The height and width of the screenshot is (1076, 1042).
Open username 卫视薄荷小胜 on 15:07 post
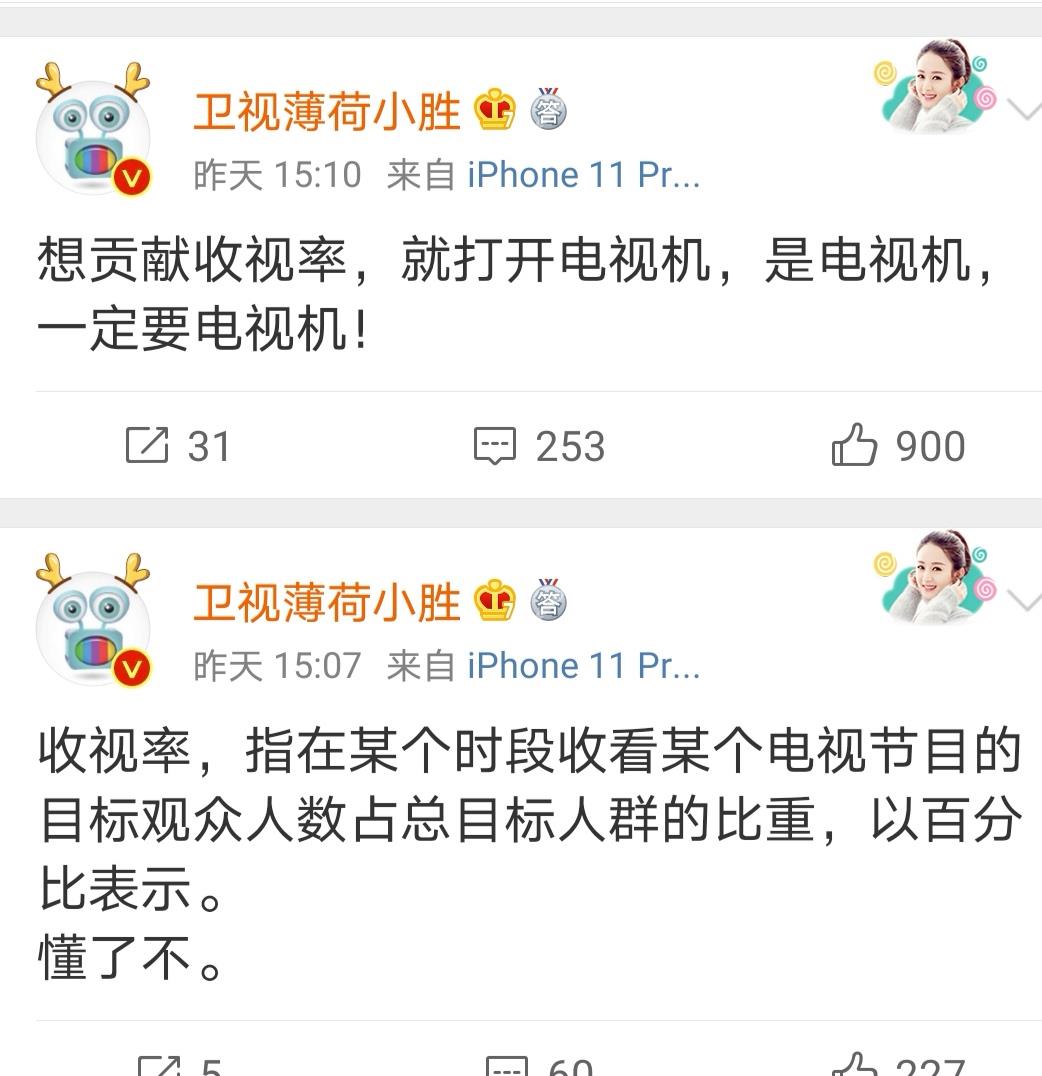[327, 602]
